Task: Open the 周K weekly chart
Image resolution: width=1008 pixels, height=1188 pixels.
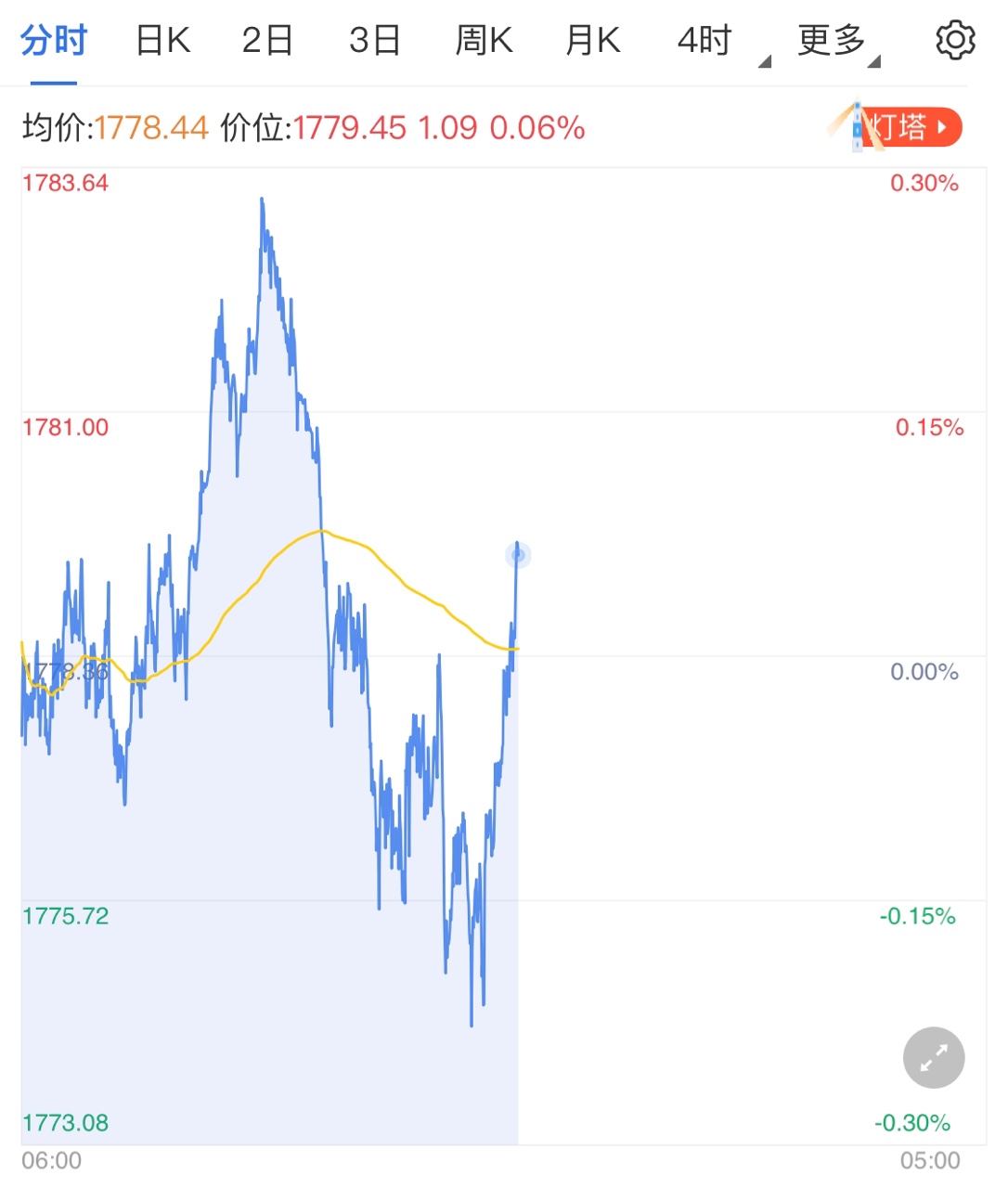Action: click(x=484, y=41)
